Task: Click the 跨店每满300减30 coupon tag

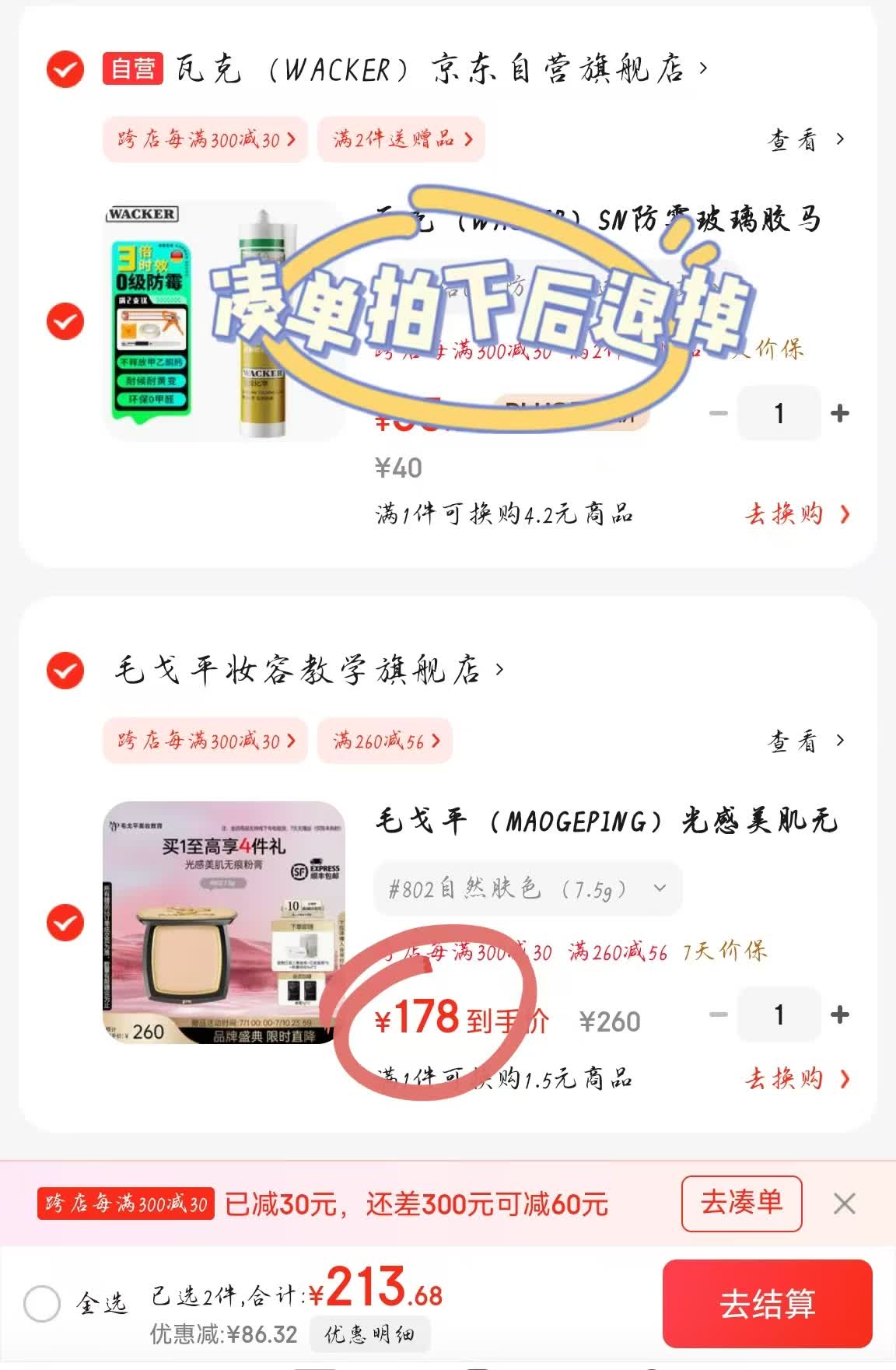Action: (x=204, y=138)
